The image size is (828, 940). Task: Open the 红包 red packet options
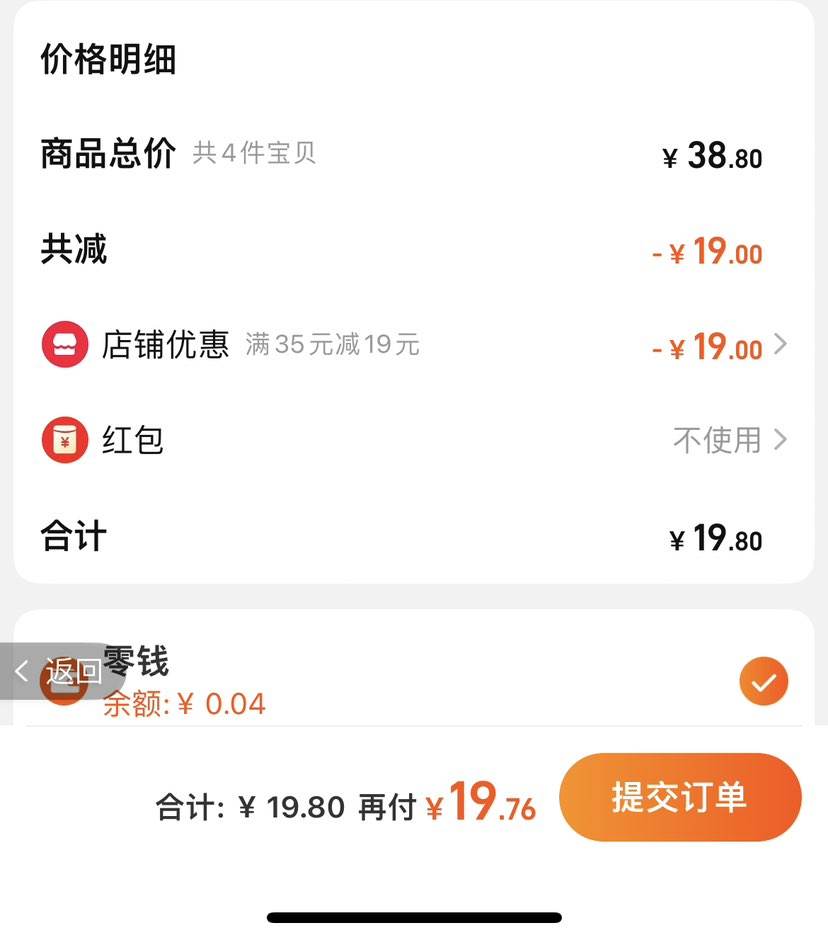(730, 440)
